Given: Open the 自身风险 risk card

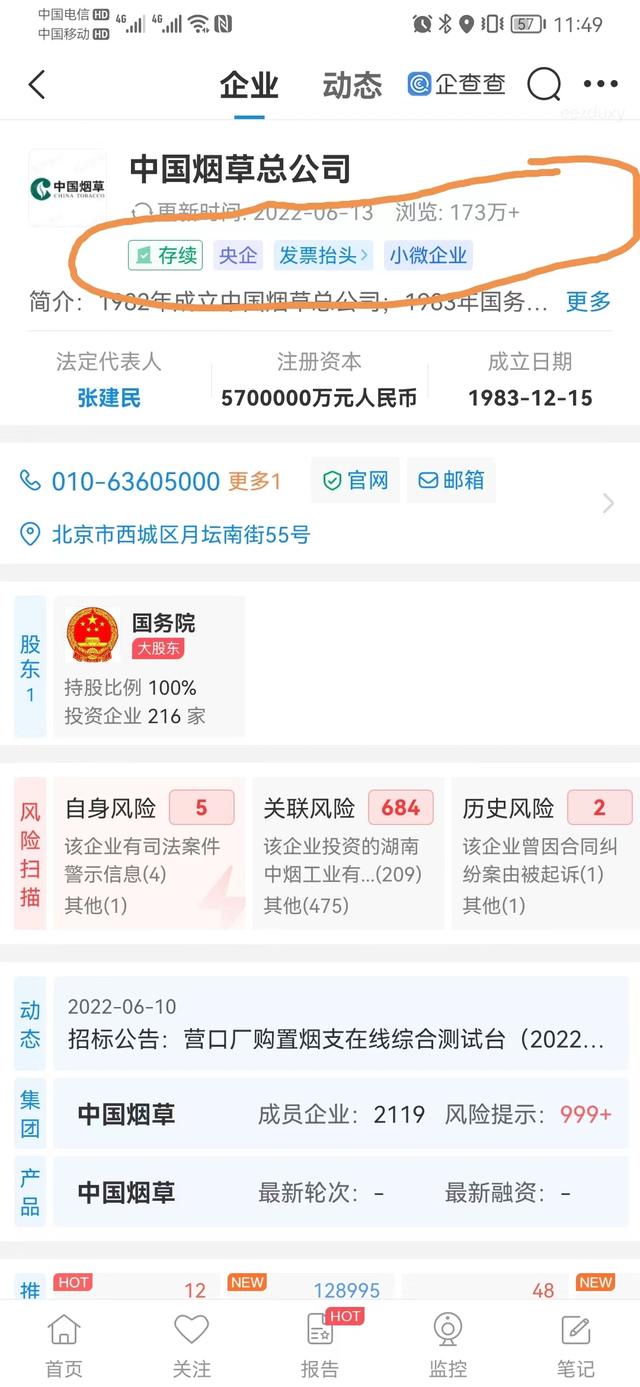Looking at the screenshot, I should [x=149, y=854].
